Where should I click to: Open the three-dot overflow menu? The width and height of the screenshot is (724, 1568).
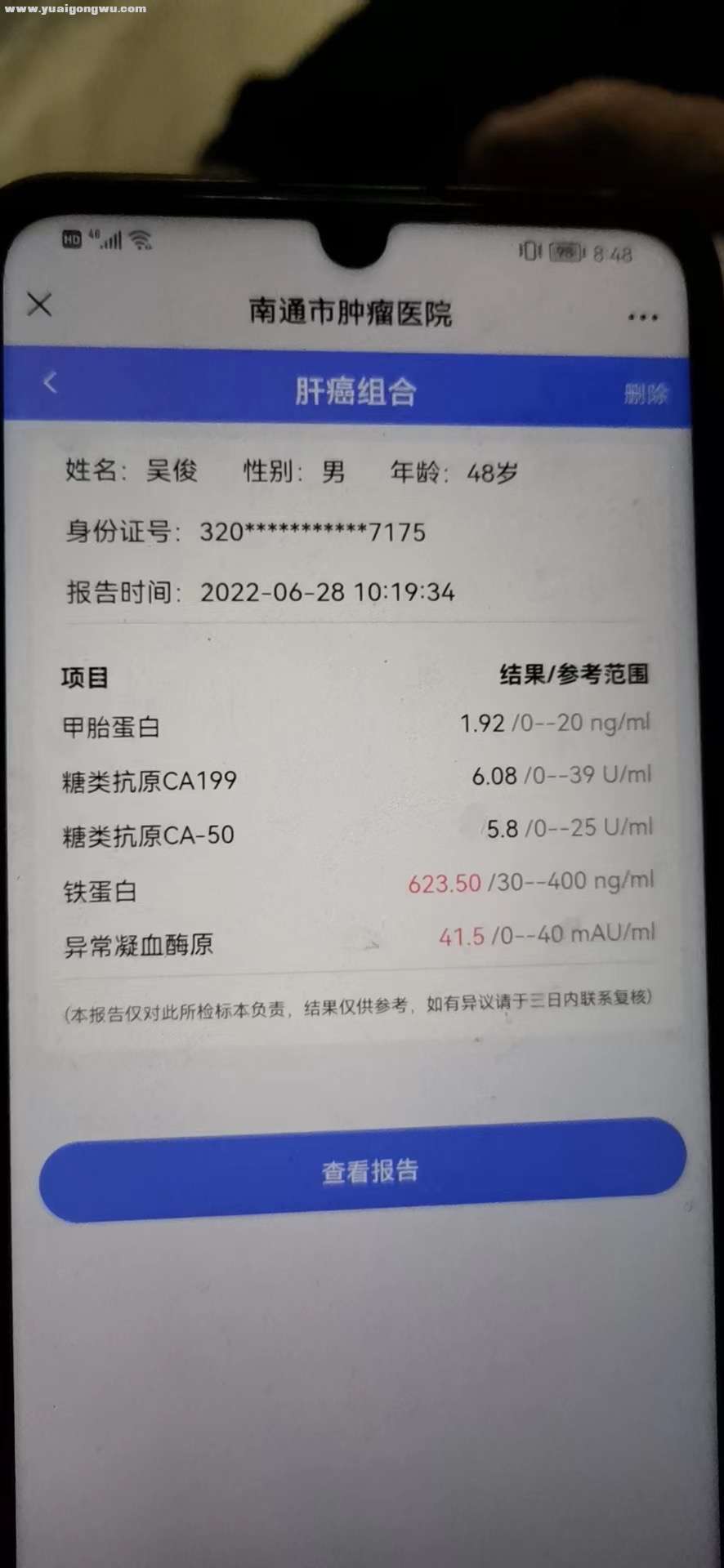[x=642, y=317]
